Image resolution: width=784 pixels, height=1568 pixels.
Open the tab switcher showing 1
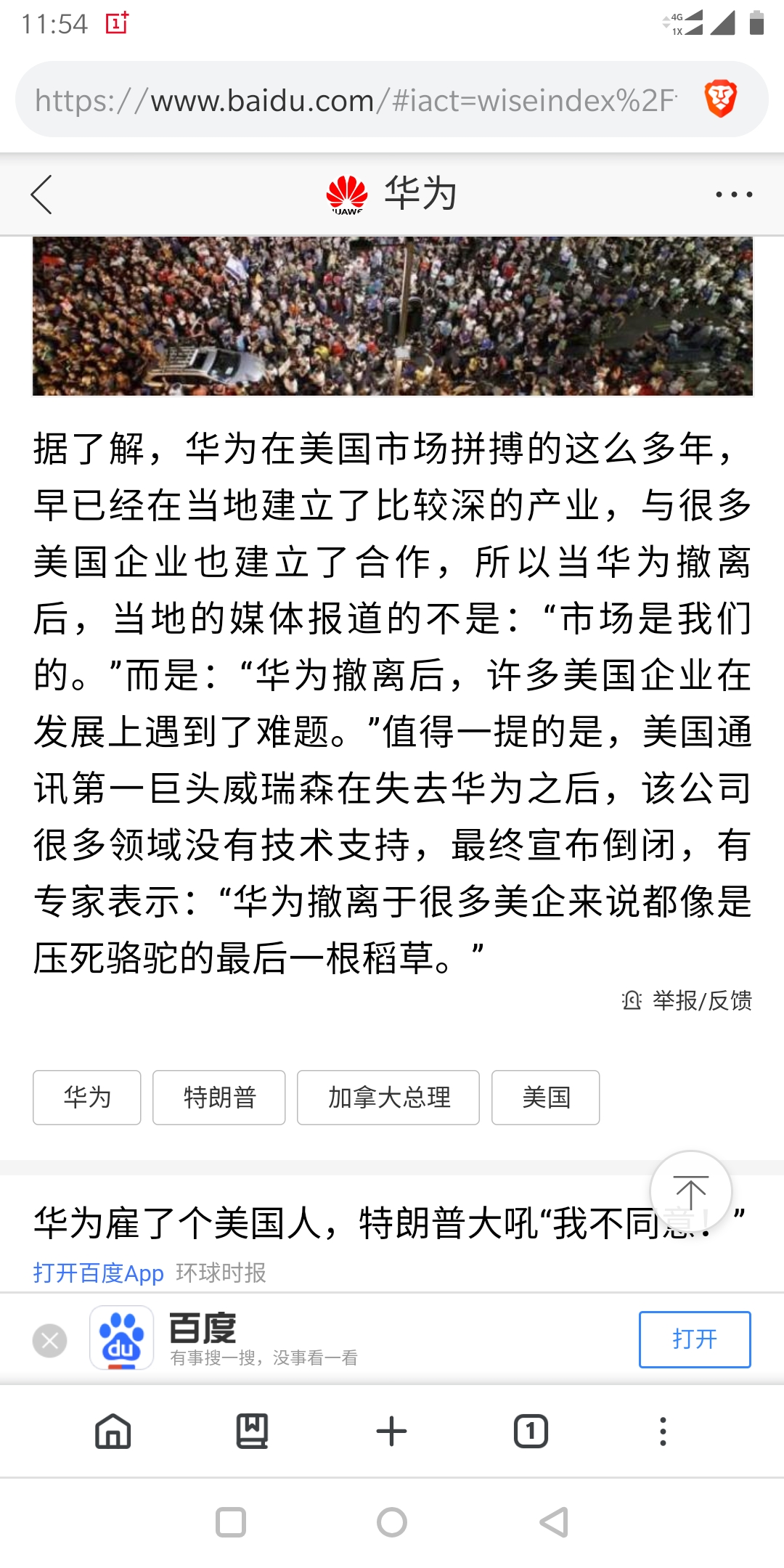(531, 1432)
